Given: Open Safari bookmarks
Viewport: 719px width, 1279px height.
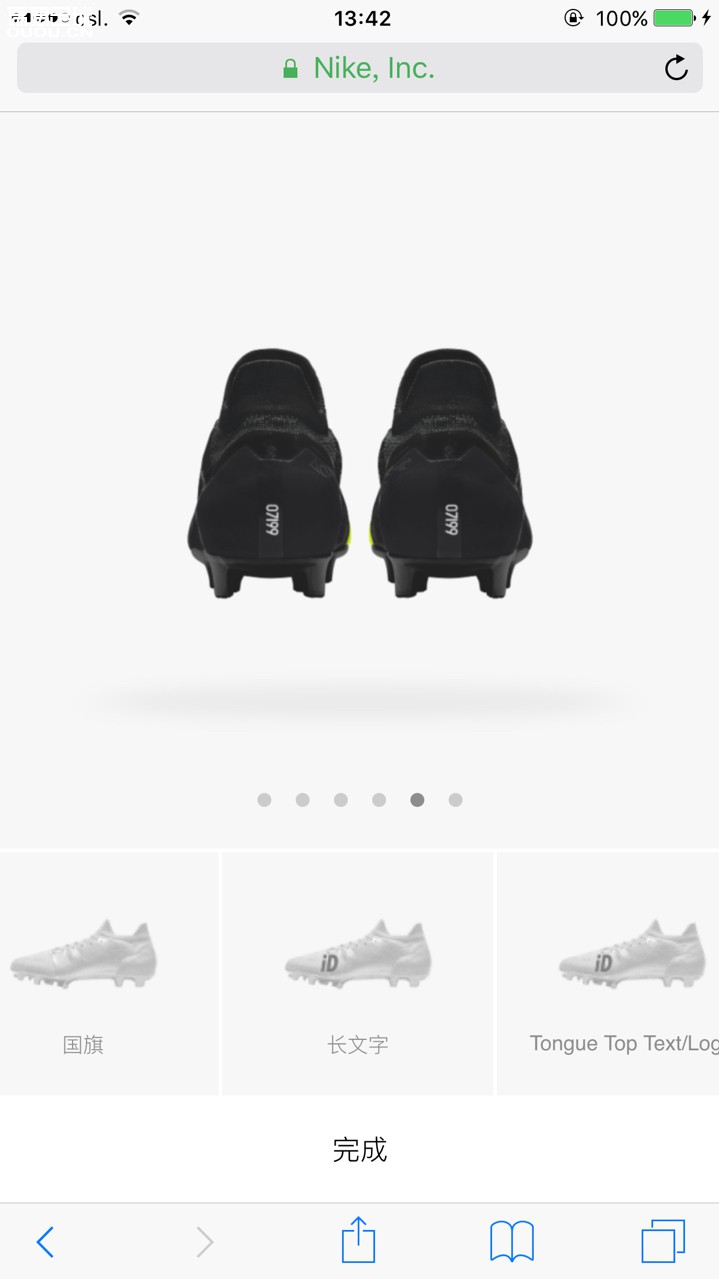Looking at the screenshot, I should pyautogui.click(x=511, y=1242).
